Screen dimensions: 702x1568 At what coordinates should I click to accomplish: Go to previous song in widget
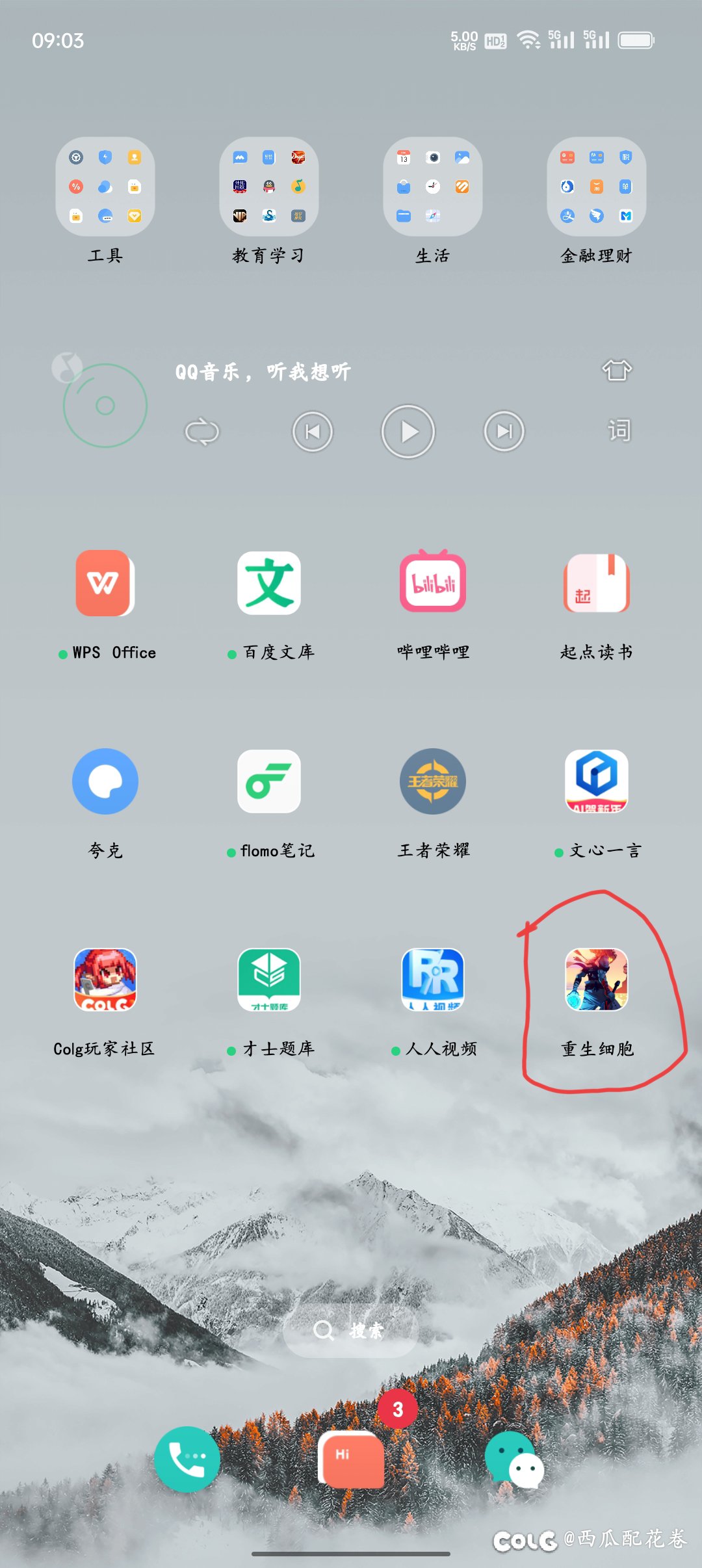(313, 432)
